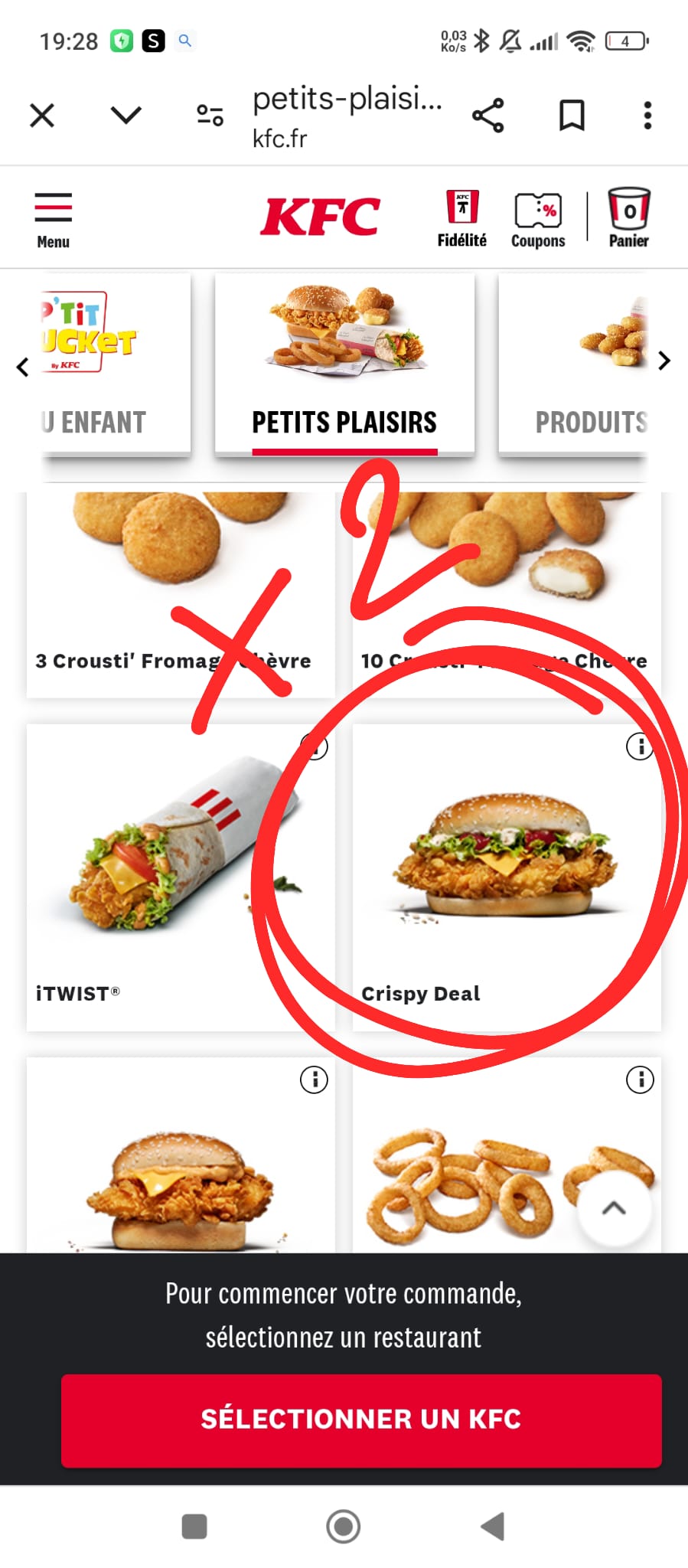The width and height of the screenshot is (688, 1568).
Task: Show next categories with the right arrow
Action: 664,361
